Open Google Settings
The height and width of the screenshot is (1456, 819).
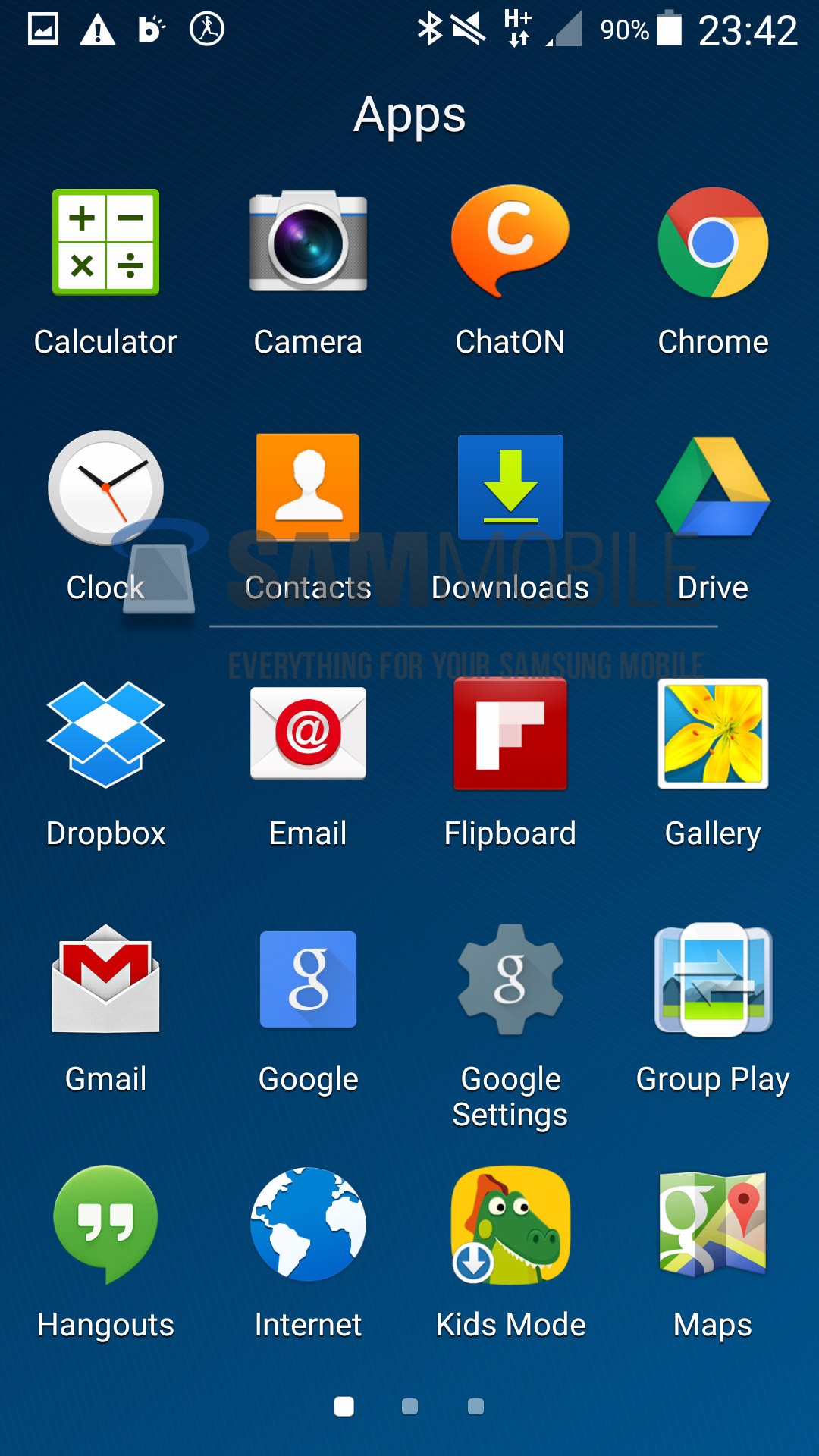tap(510, 980)
